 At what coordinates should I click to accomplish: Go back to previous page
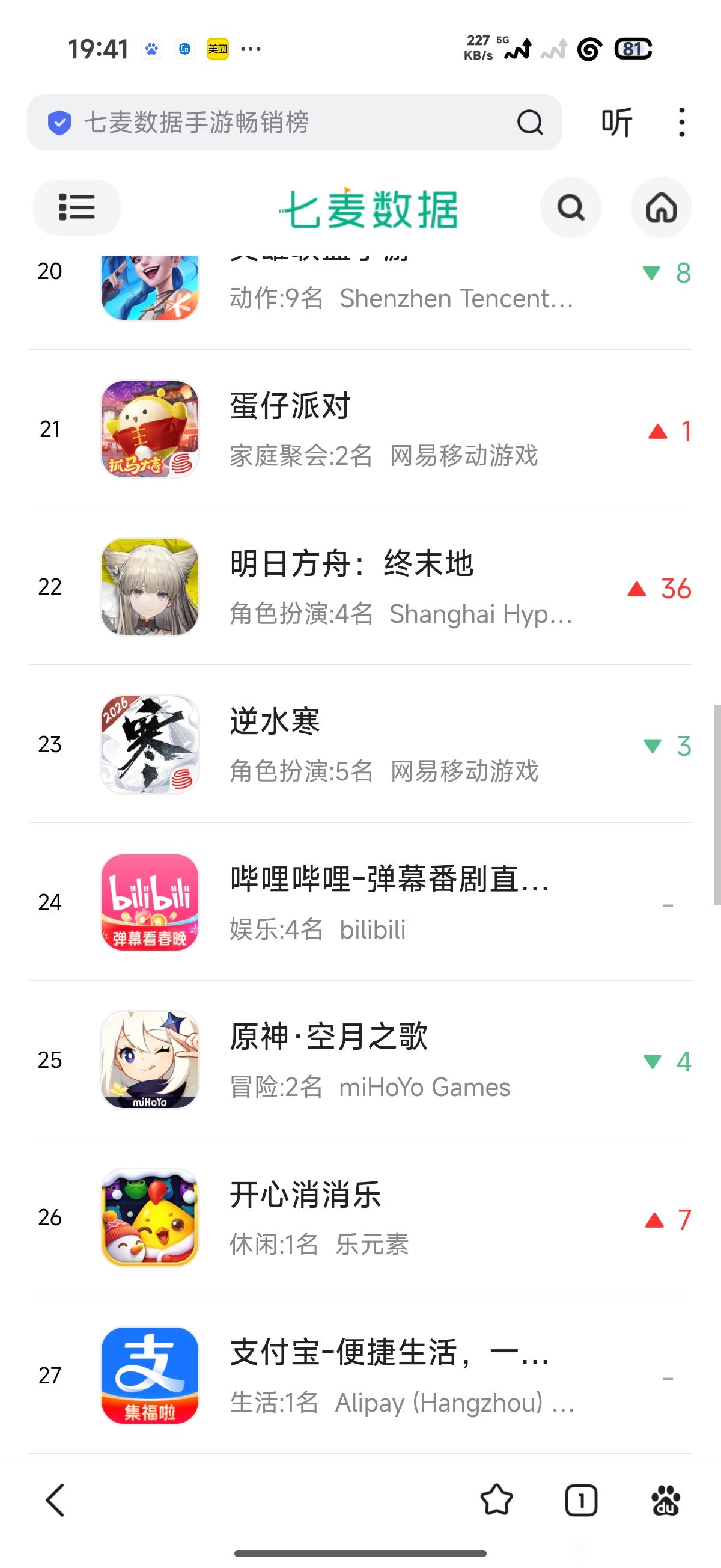point(55,1500)
